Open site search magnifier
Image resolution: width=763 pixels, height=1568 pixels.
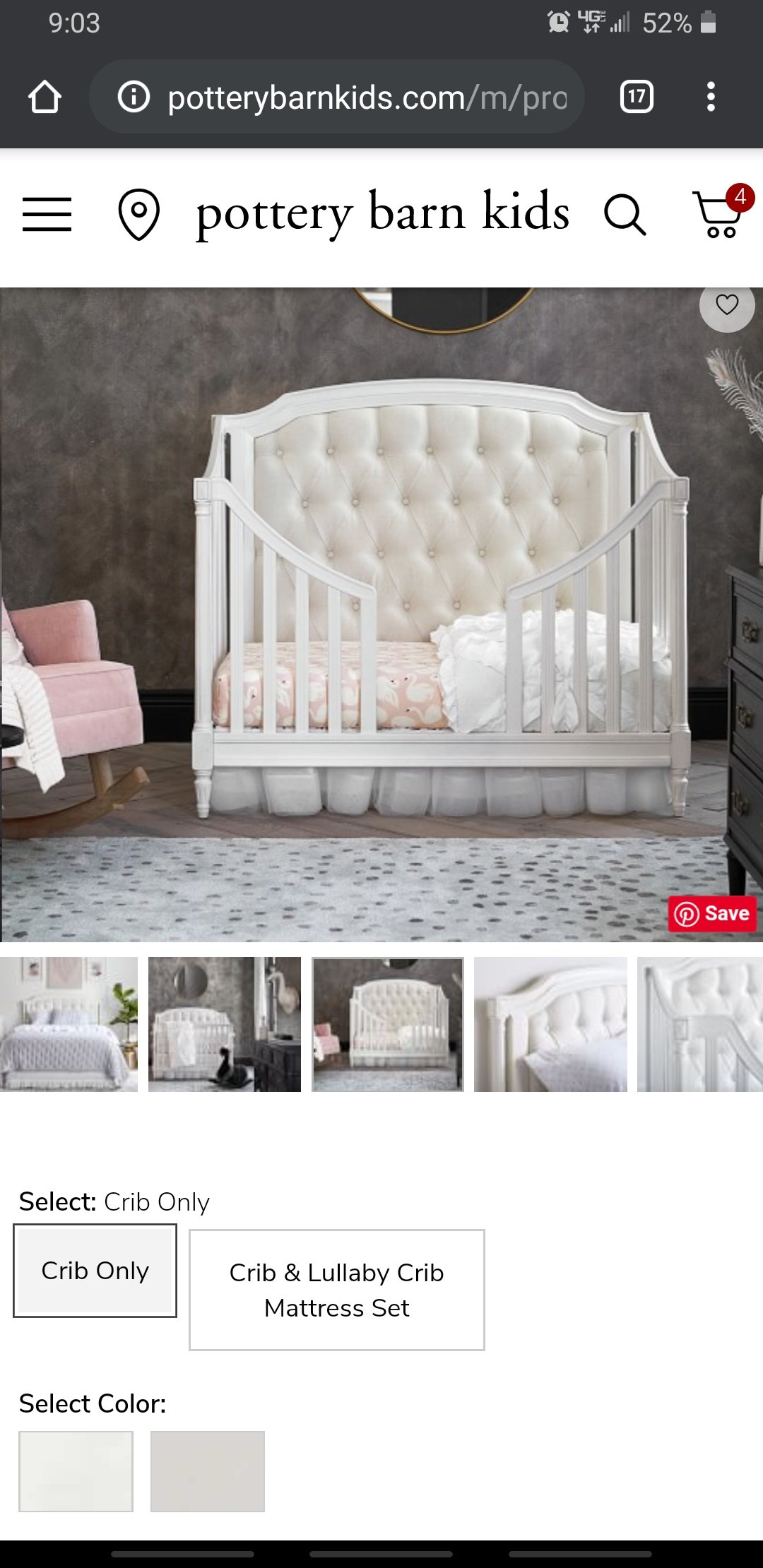(x=625, y=214)
